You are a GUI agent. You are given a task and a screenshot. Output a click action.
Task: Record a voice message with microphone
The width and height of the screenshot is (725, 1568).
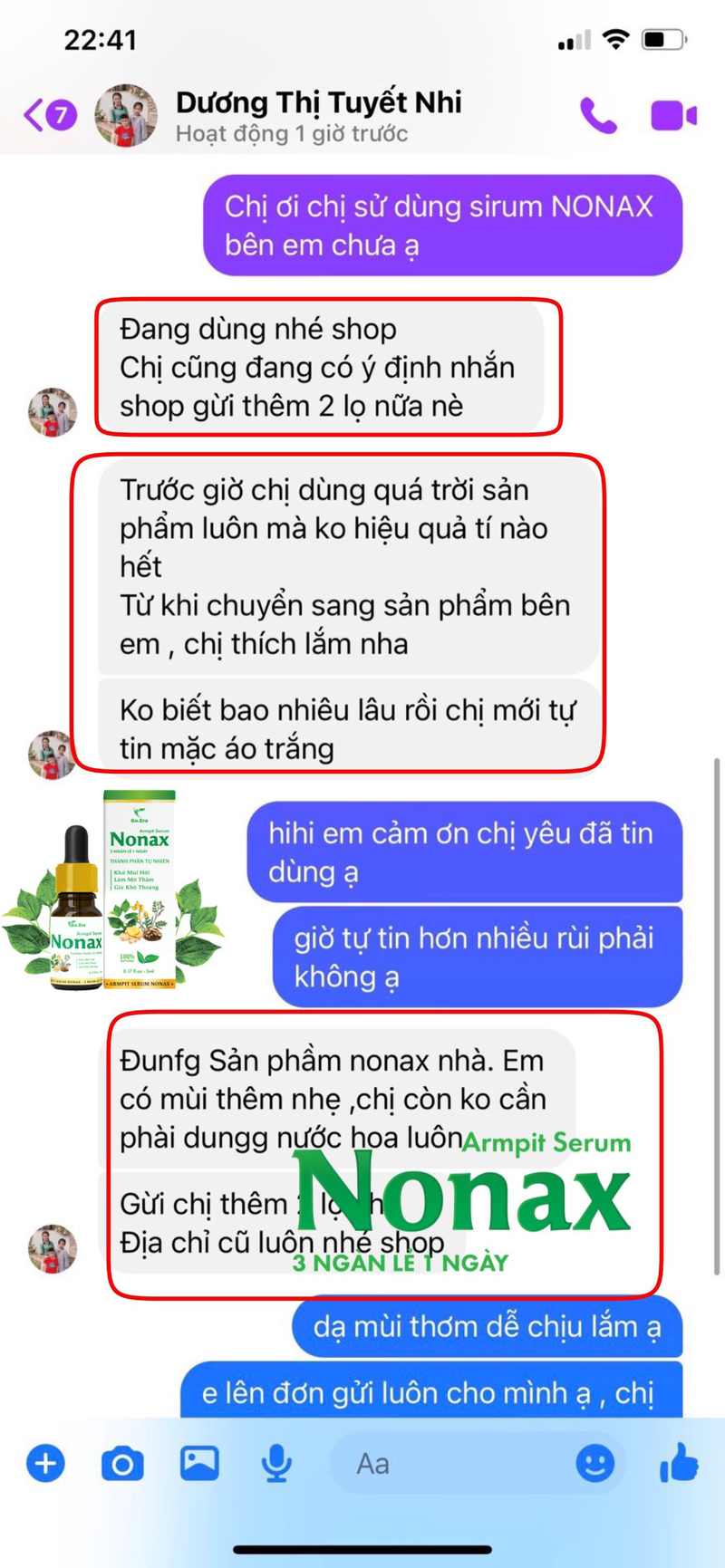pos(276,1463)
